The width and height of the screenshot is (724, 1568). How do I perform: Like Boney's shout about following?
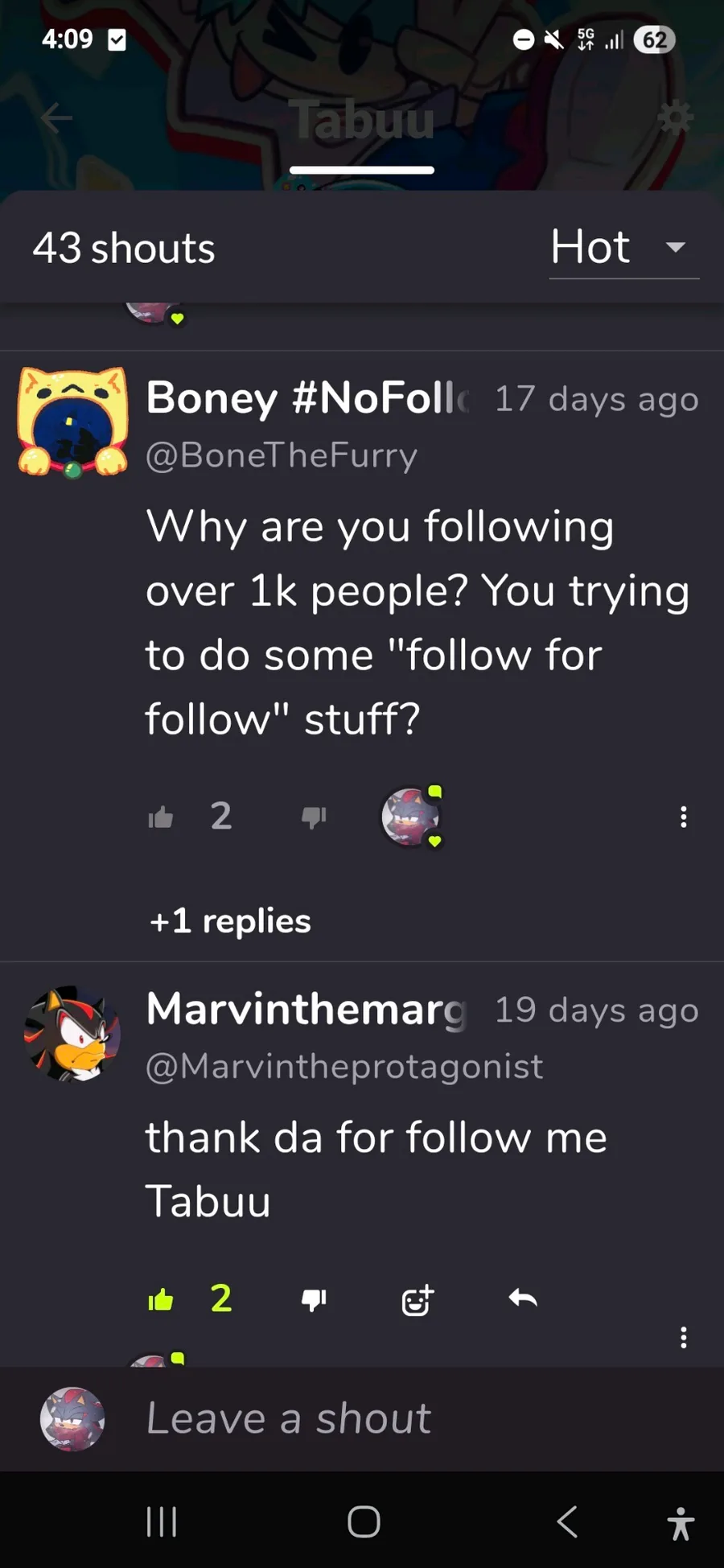tap(161, 817)
